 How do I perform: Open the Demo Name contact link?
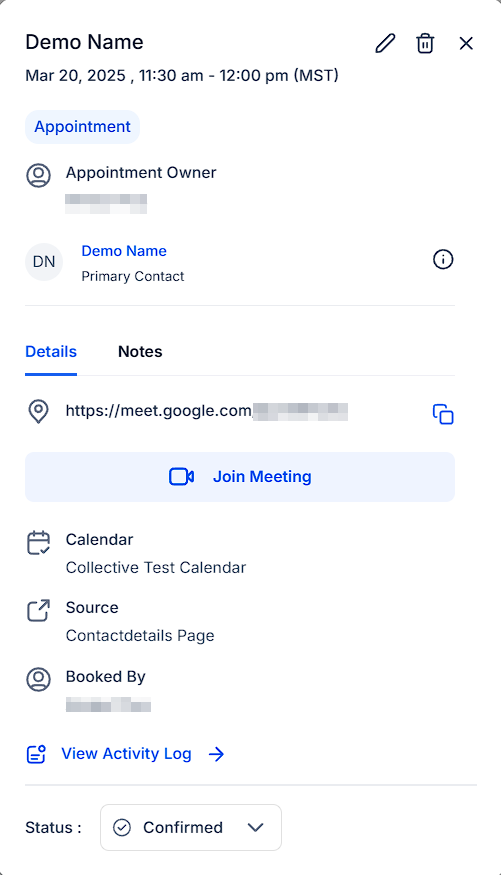click(x=124, y=251)
